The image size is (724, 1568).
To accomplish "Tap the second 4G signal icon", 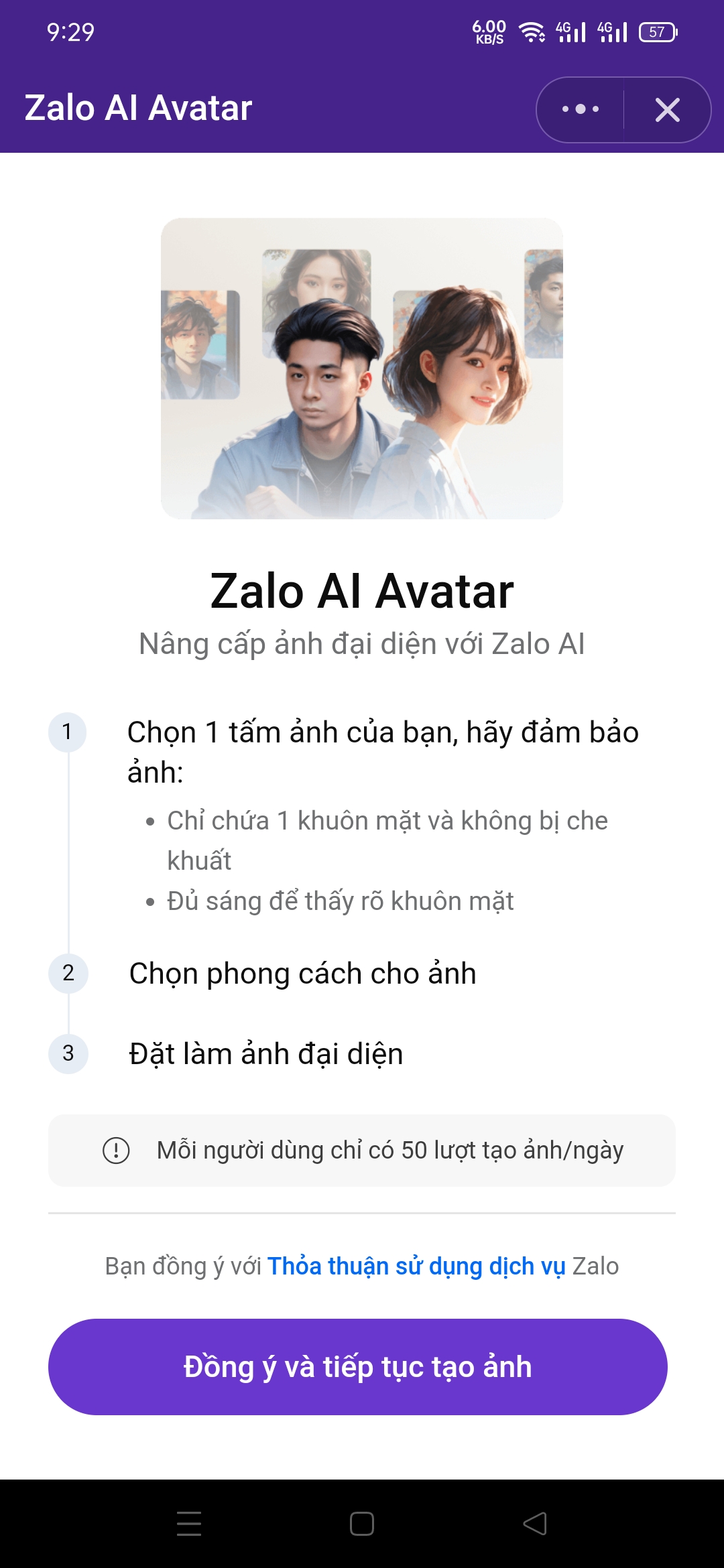I will click(x=611, y=30).
